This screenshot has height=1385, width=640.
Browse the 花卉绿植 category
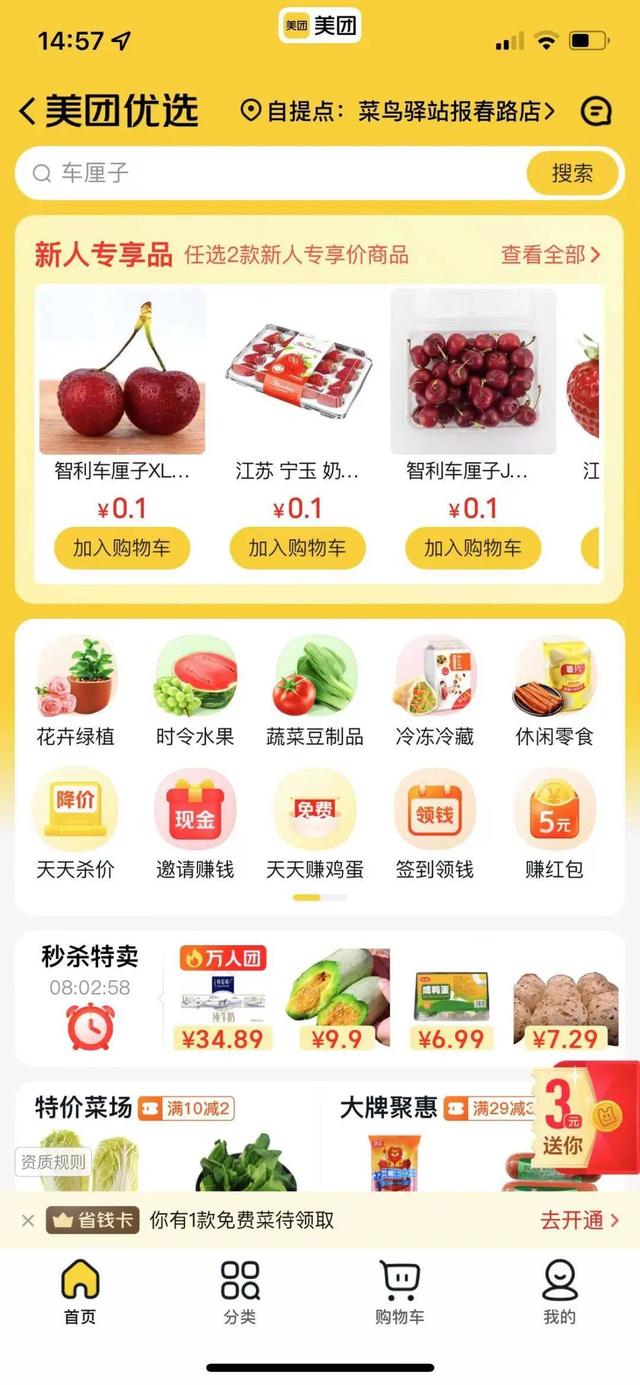coord(76,692)
